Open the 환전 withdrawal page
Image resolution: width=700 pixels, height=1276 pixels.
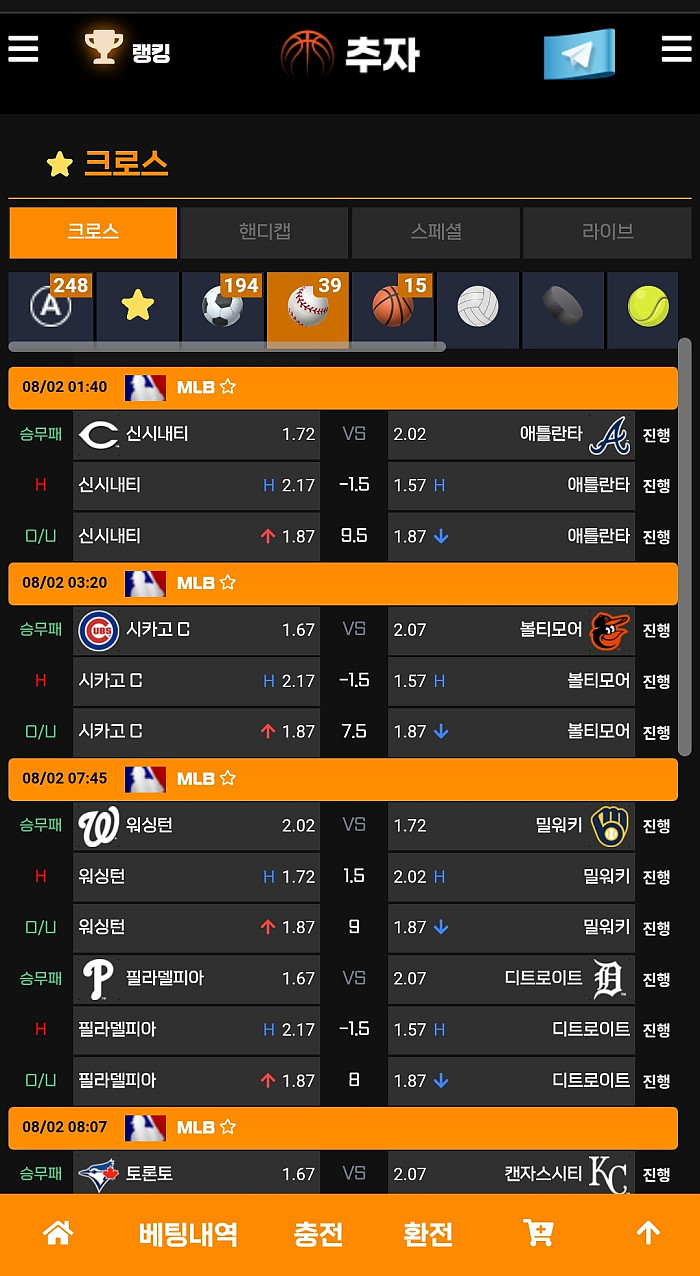(x=428, y=1234)
